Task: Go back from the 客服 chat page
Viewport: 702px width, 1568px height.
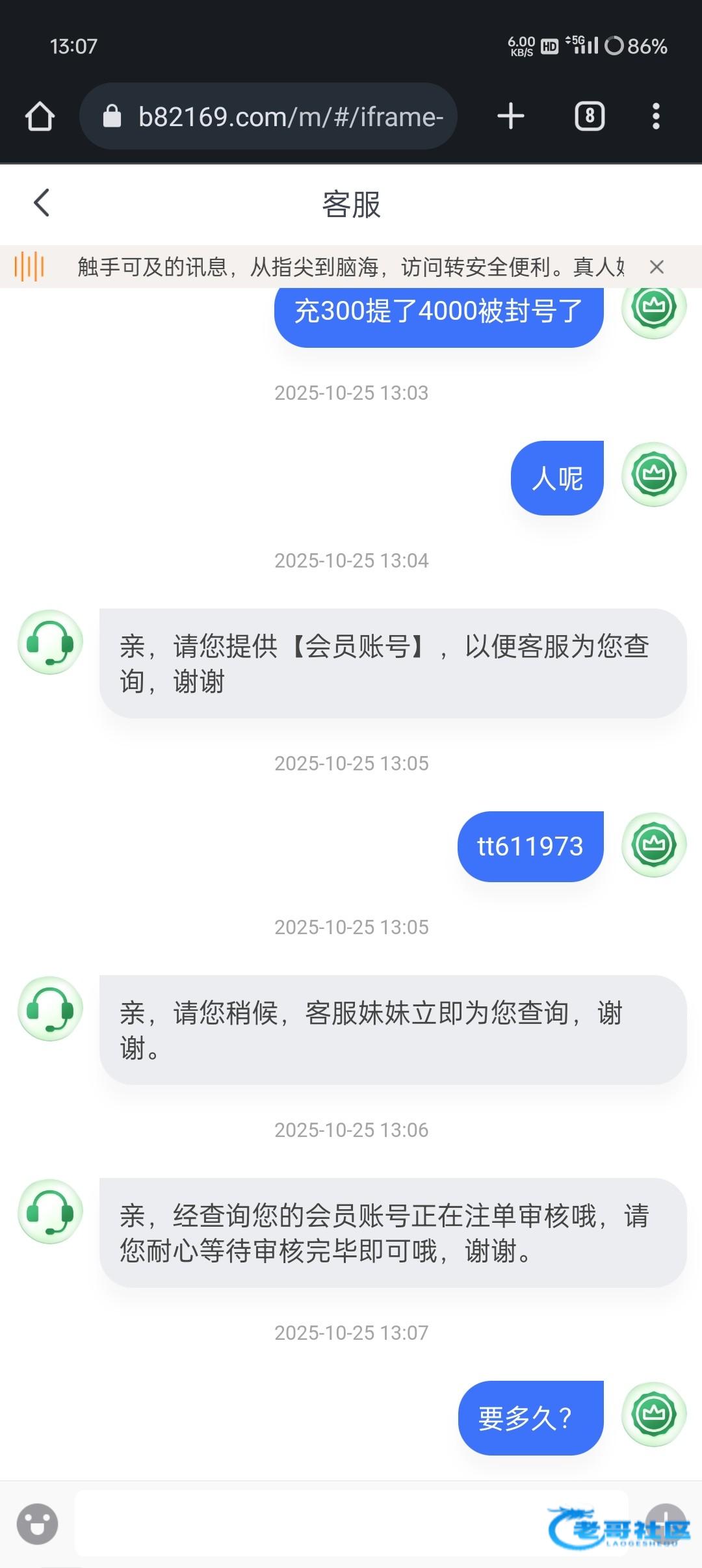Action: pos(42,203)
